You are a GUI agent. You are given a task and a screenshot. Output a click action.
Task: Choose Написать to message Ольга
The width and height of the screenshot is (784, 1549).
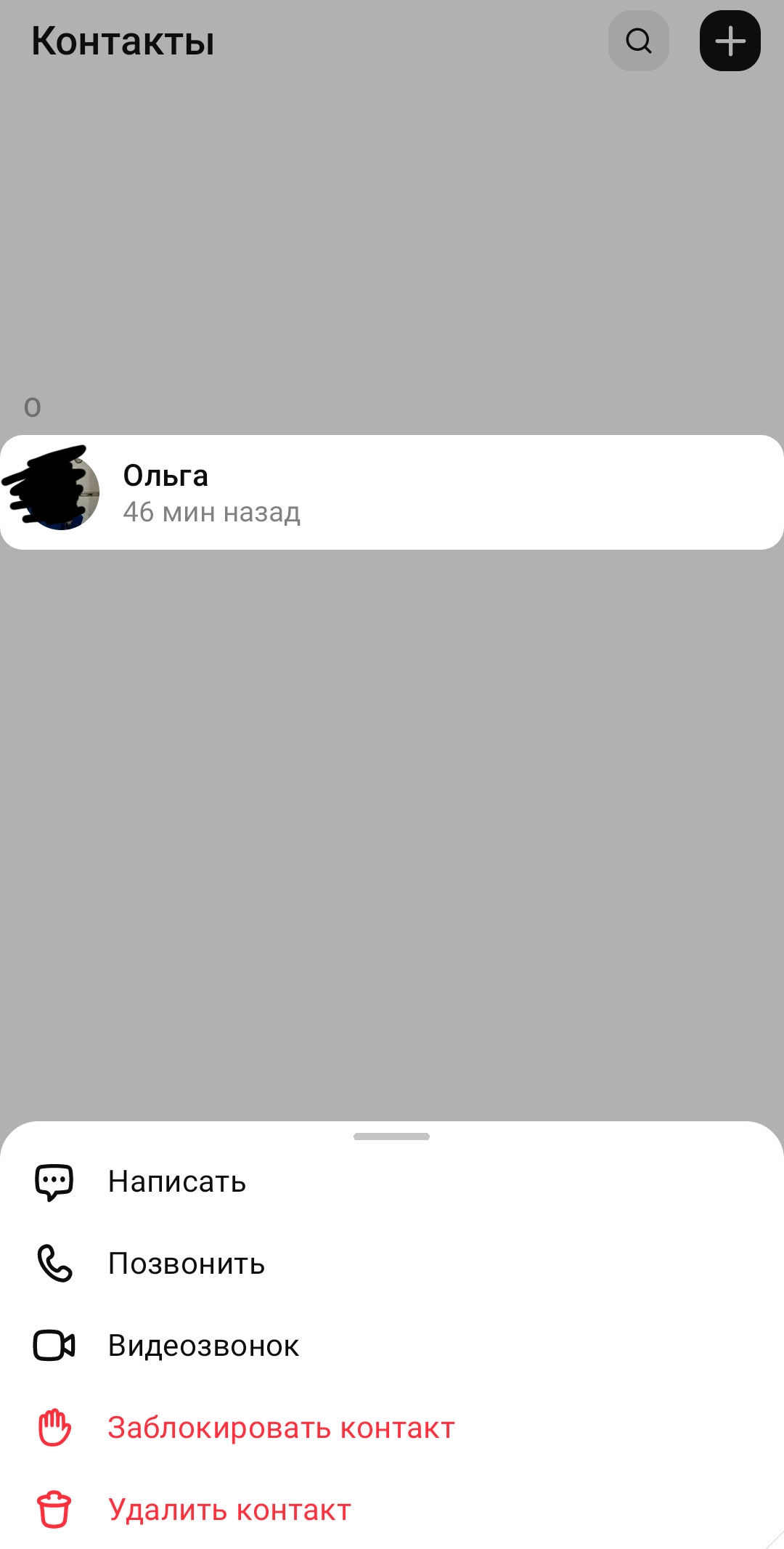click(x=176, y=1182)
